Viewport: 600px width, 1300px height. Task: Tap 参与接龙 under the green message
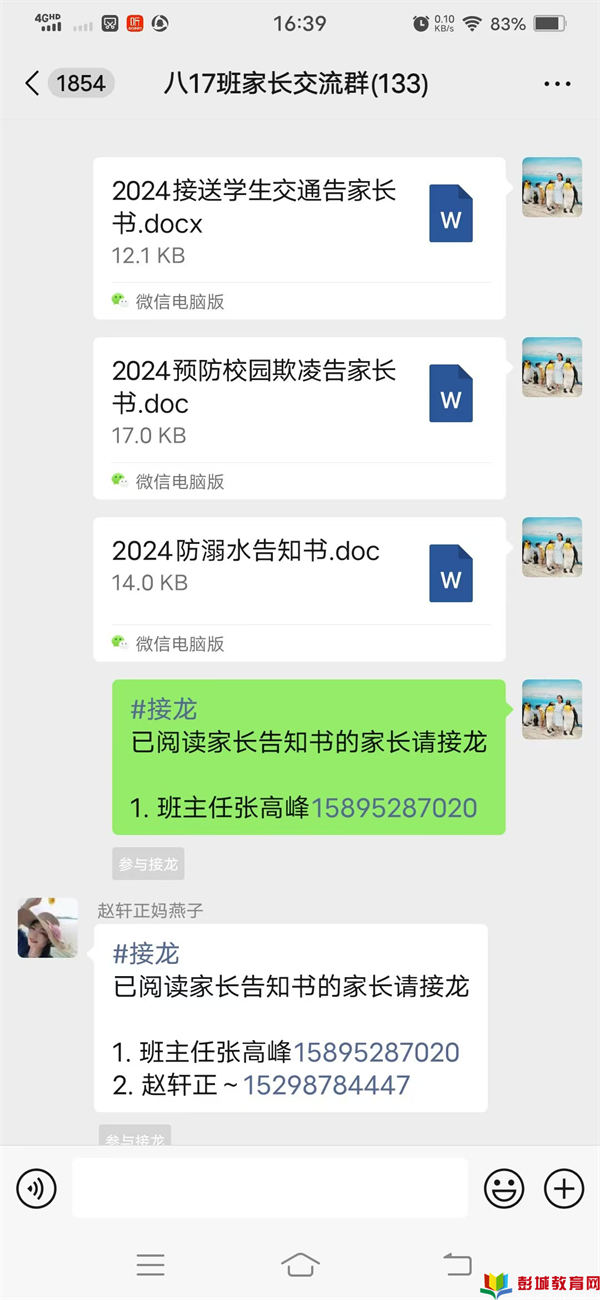pos(148,864)
